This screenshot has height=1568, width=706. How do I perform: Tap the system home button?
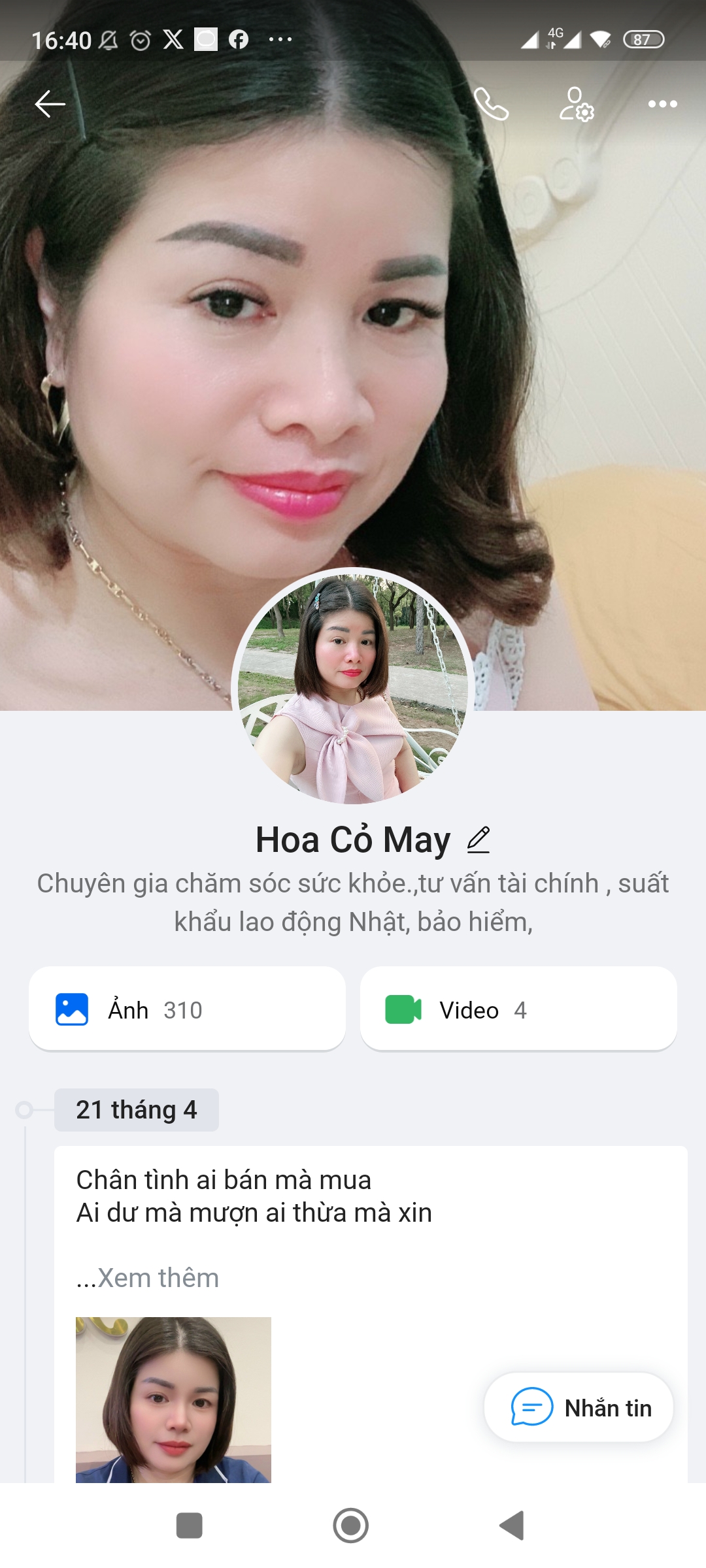click(351, 1526)
